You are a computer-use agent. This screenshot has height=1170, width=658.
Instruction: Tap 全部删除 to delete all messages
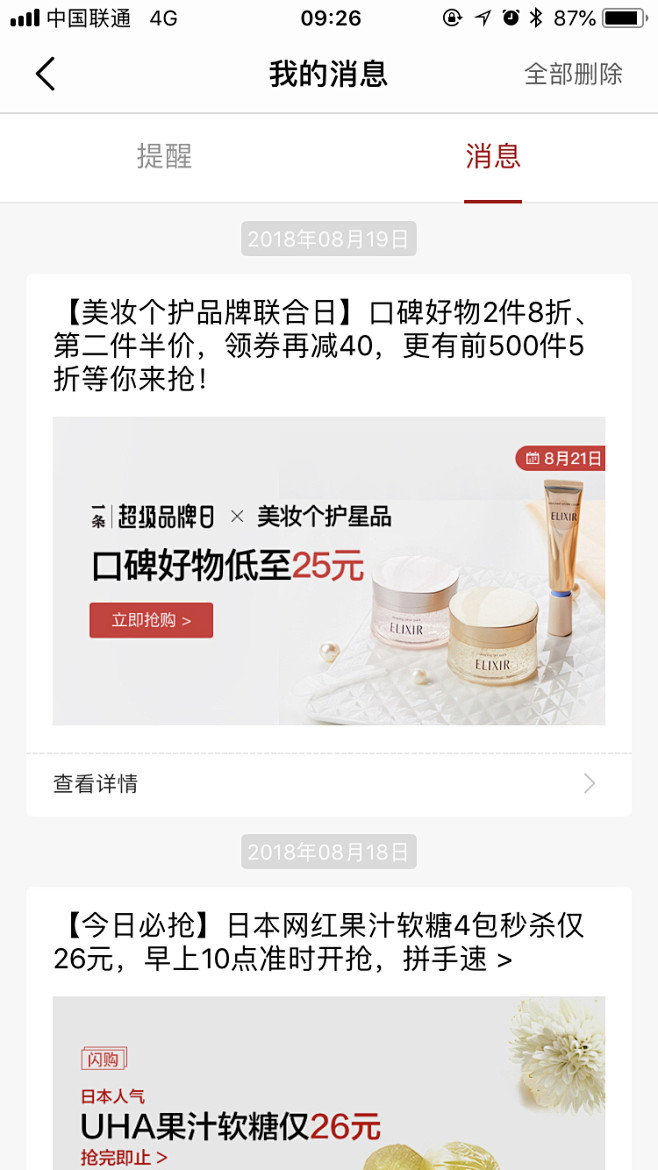(573, 74)
